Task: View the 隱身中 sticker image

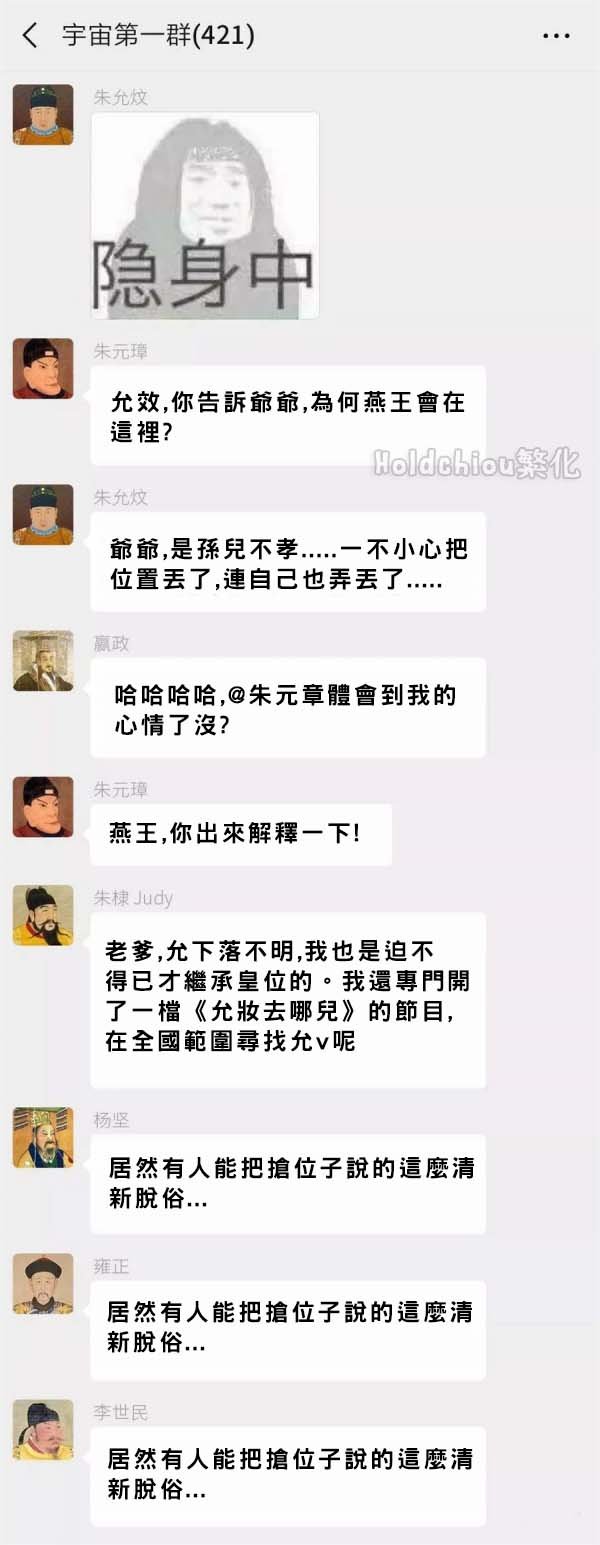Action: tap(205, 215)
